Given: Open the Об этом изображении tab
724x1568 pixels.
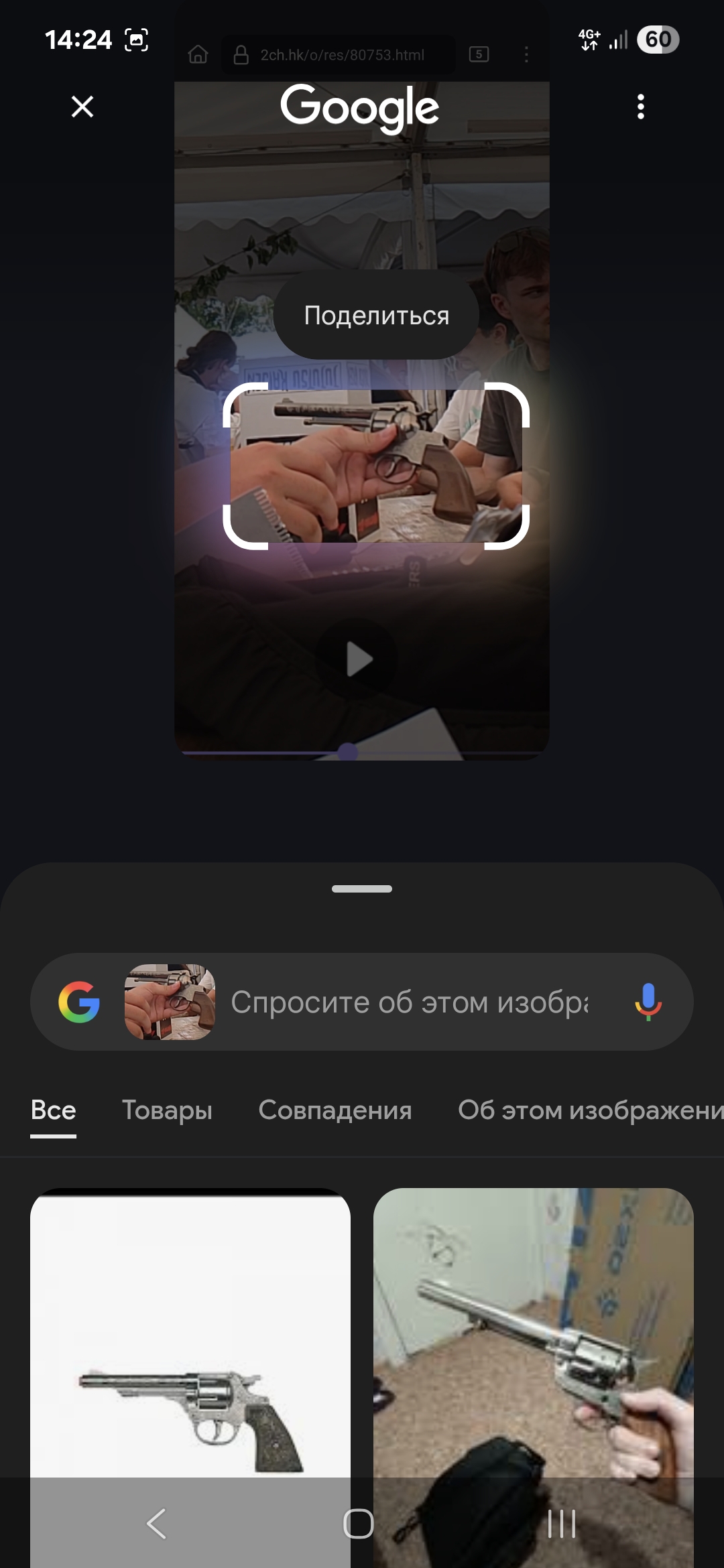Looking at the screenshot, I should click(591, 1110).
